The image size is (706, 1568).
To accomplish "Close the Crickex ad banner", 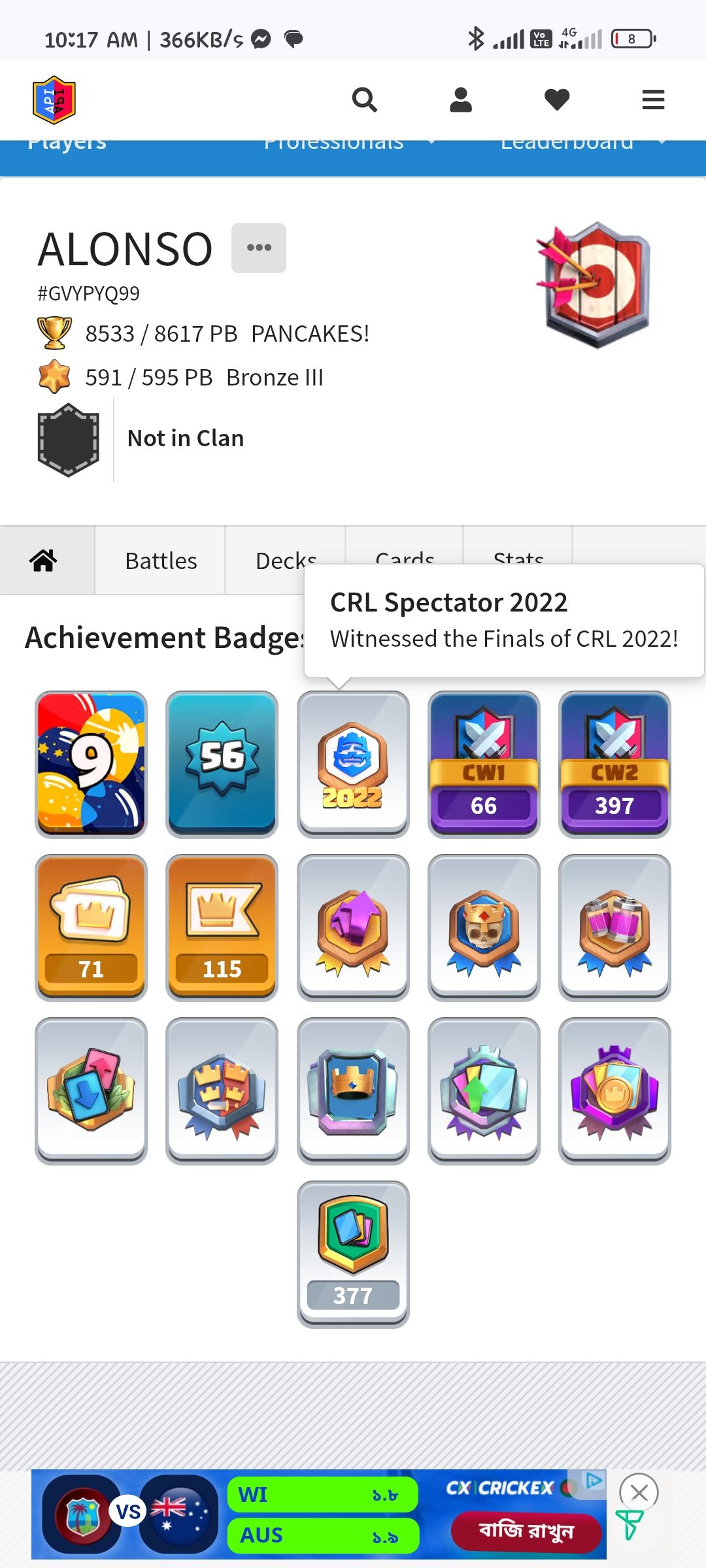I will (x=639, y=1493).
